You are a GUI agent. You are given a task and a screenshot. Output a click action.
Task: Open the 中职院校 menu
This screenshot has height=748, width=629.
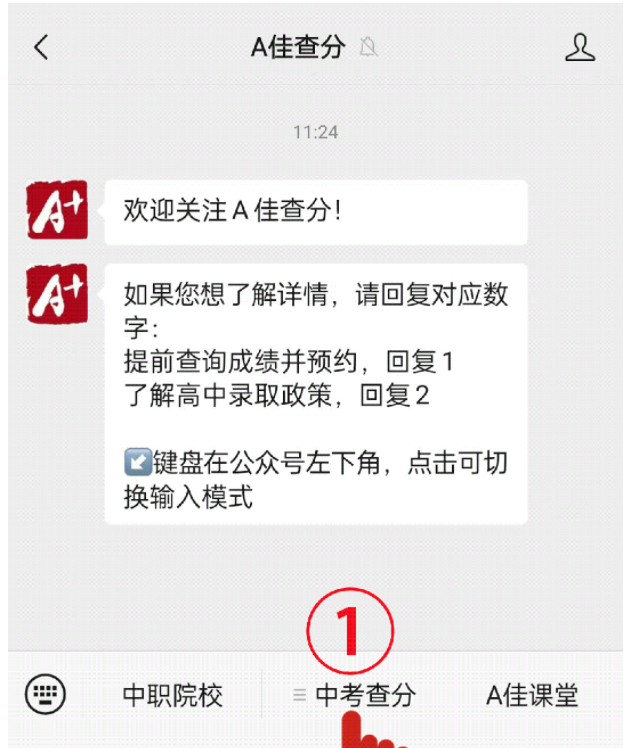[172, 695]
